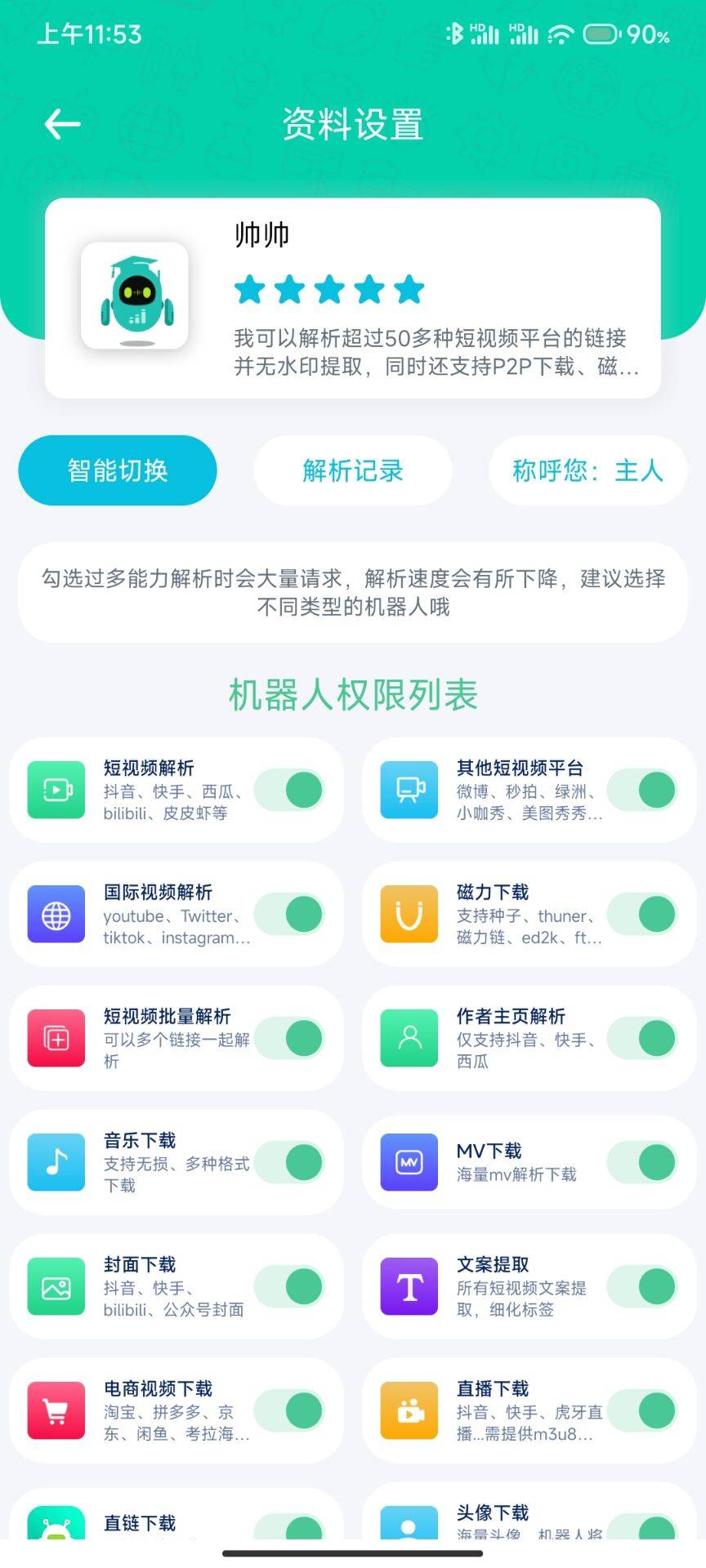Switch off 短视频批量解析
This screenshot has height=1568, width=706.
290,1038
